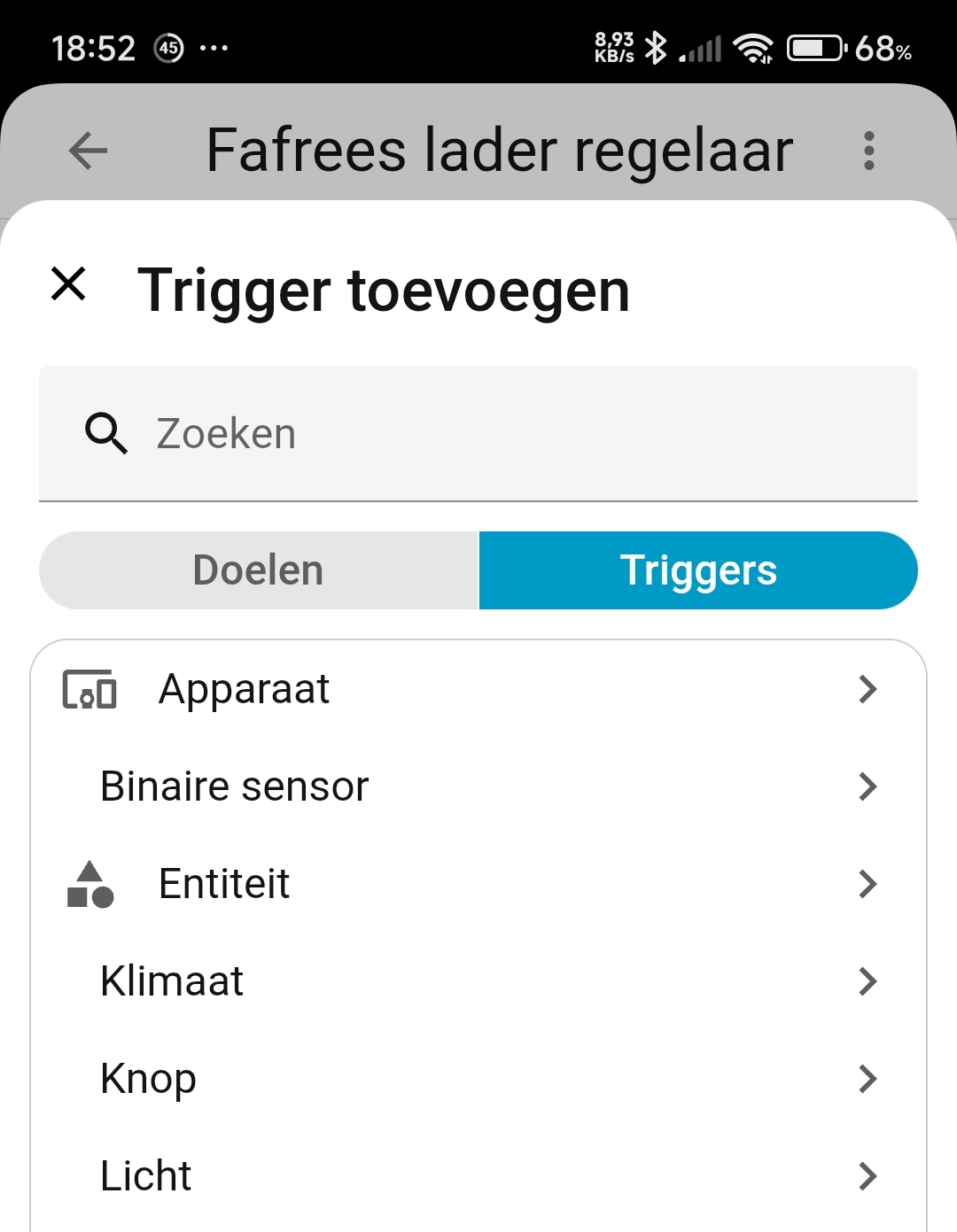Open the Entiteit trigger category
957x1232 pixels.
pyautogui.click(x=478, y=884)
